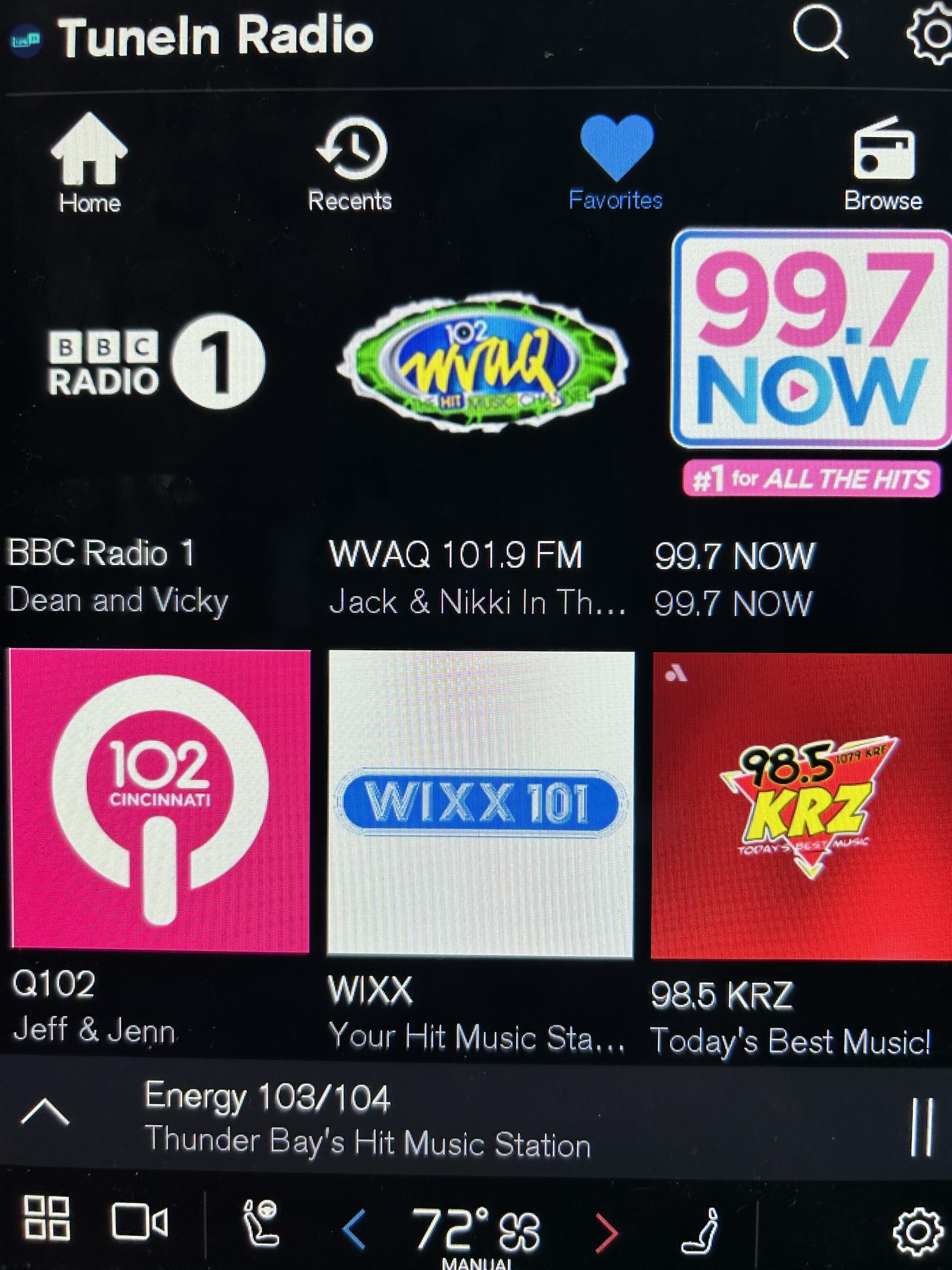This screenshot has height=1270, width=952.
Task: Play WVAQ 101.9 FM station
Action: point(481,362)
